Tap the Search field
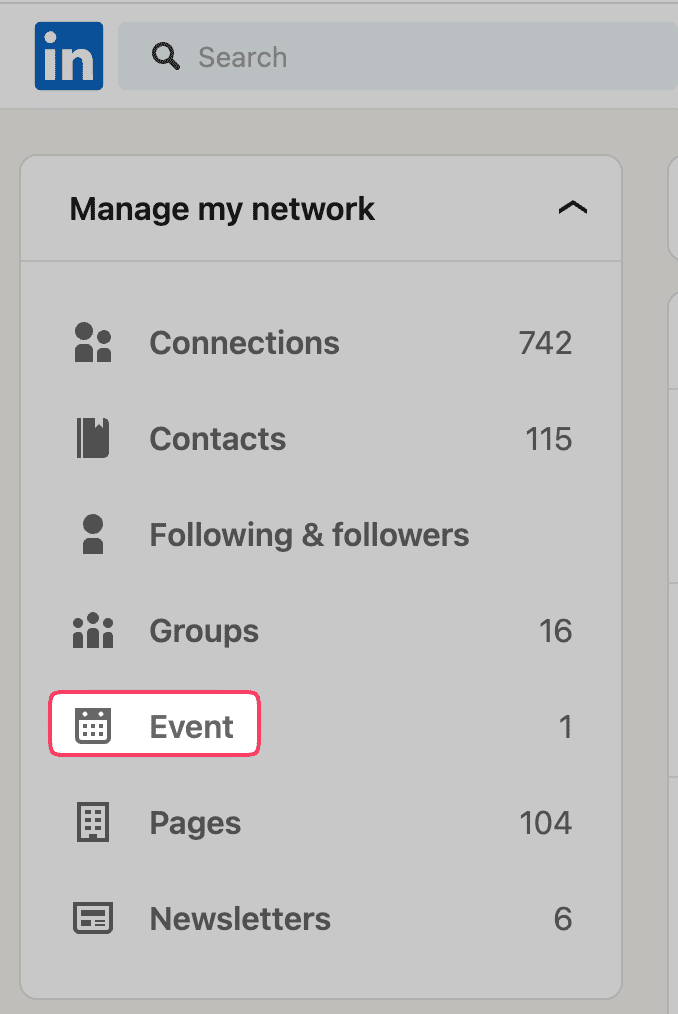This screenshot has height=1014, width=678. tap(400, 57)
